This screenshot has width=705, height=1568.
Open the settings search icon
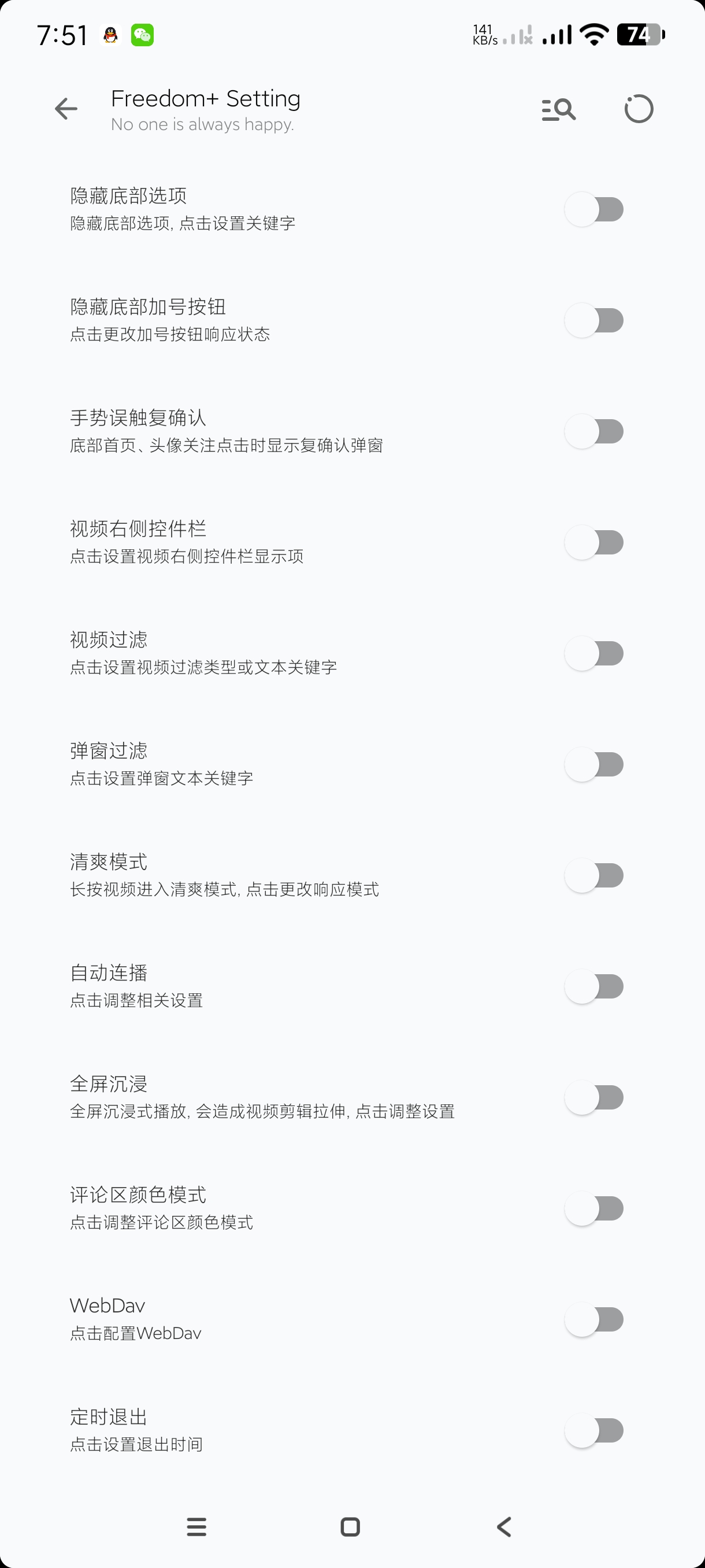click(x=558, y=110)
